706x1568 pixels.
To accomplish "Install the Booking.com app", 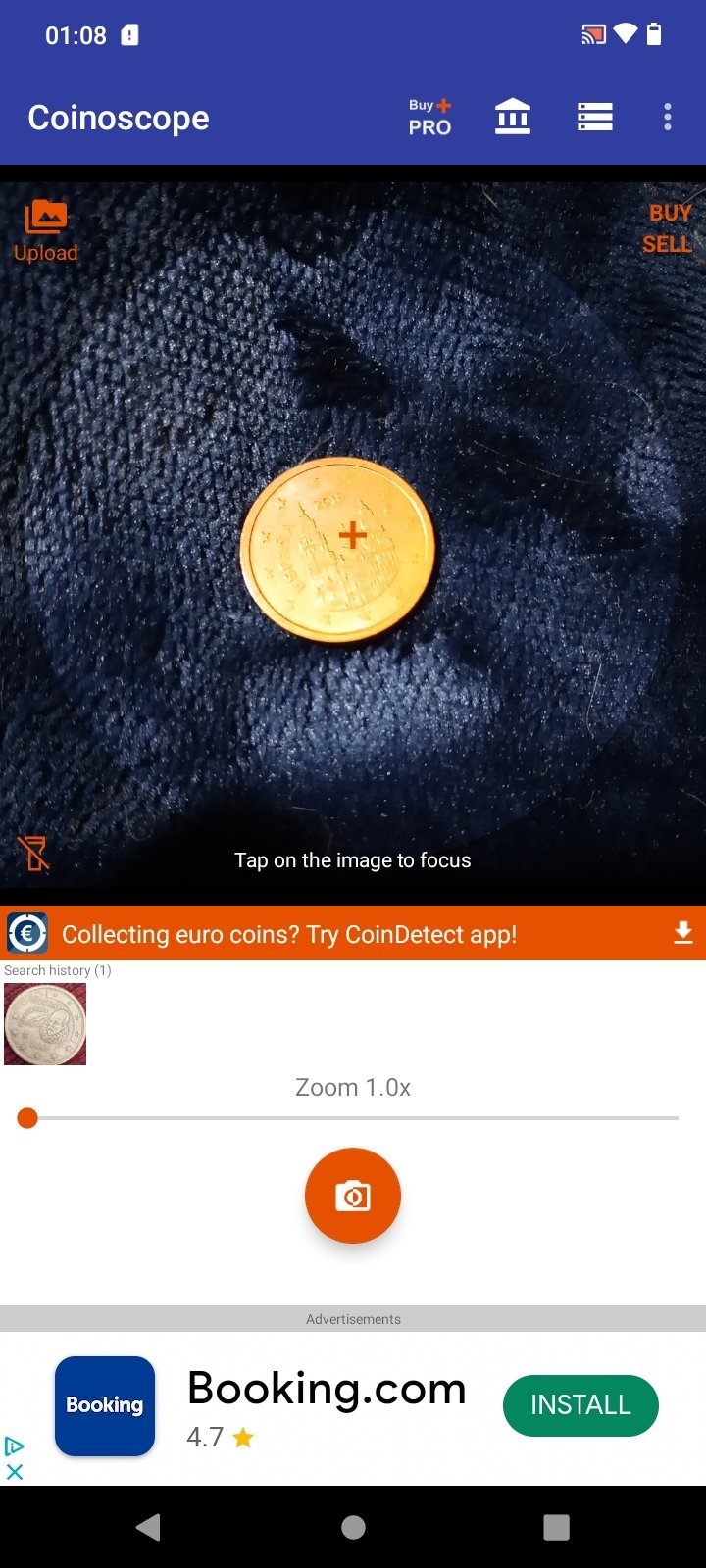I will [580, 1405].
